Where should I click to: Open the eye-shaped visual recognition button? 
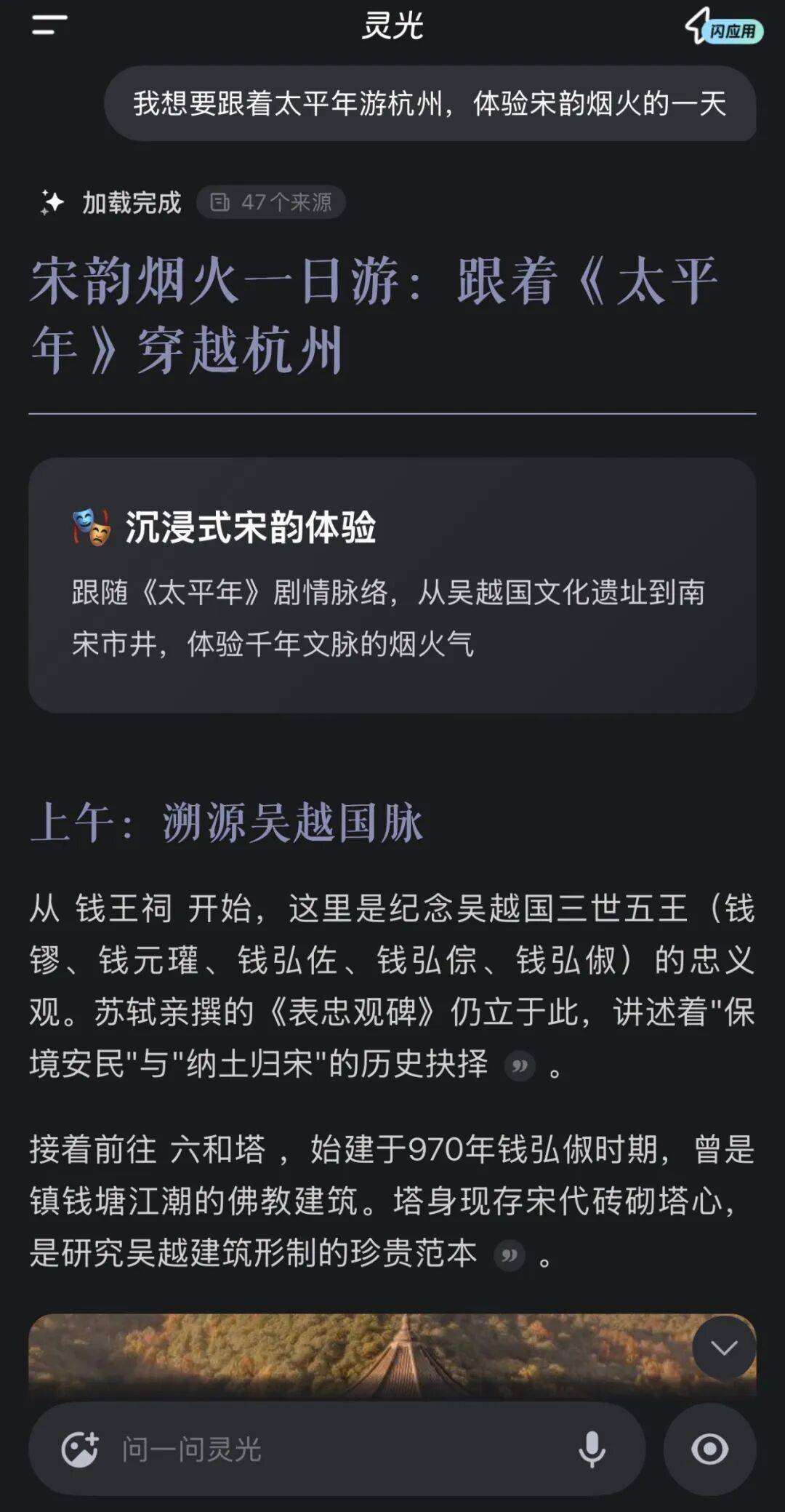(x=709, y=1449)
